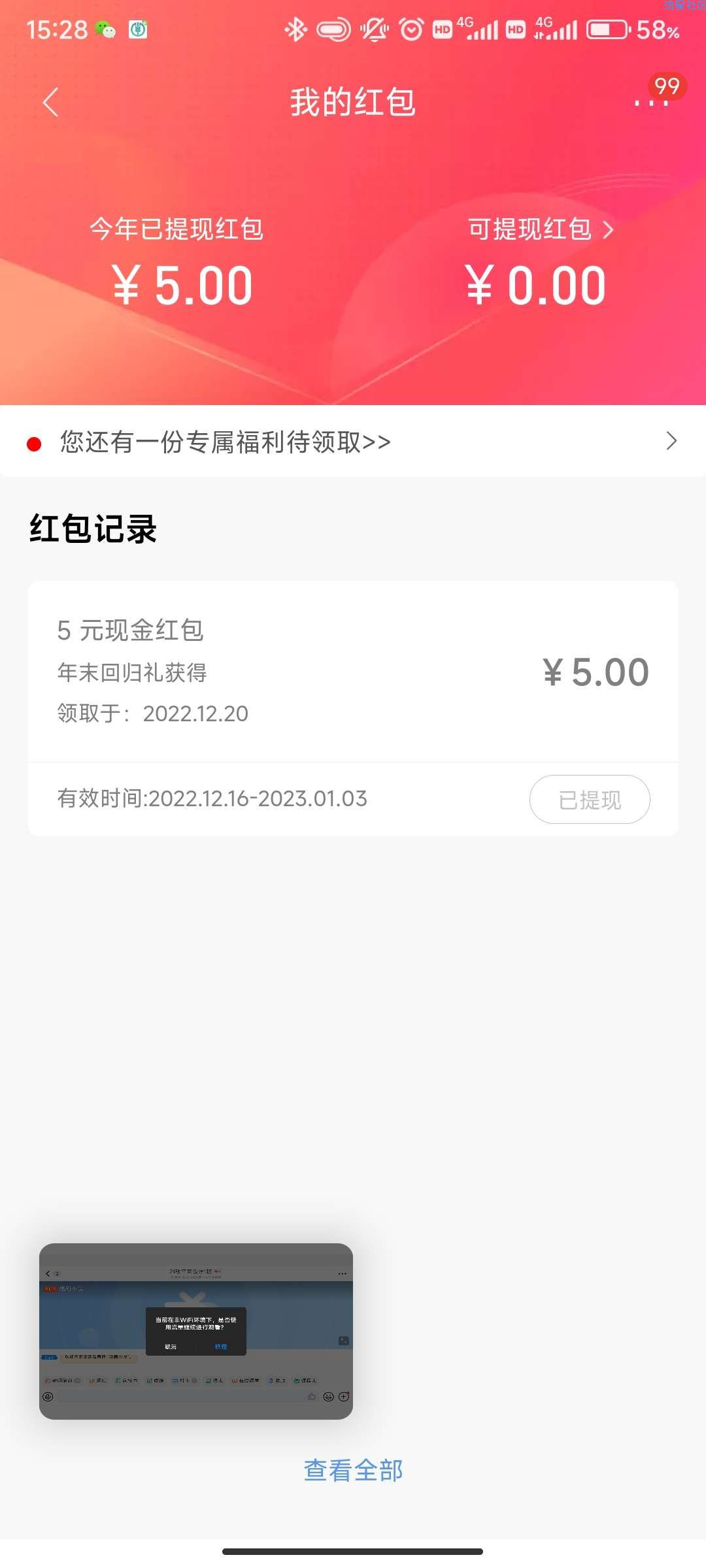The width and height of the screenshot is (706, 1568).
Task: Open the 5 元现金红包 record card
Action: click(x=353, y=708)
